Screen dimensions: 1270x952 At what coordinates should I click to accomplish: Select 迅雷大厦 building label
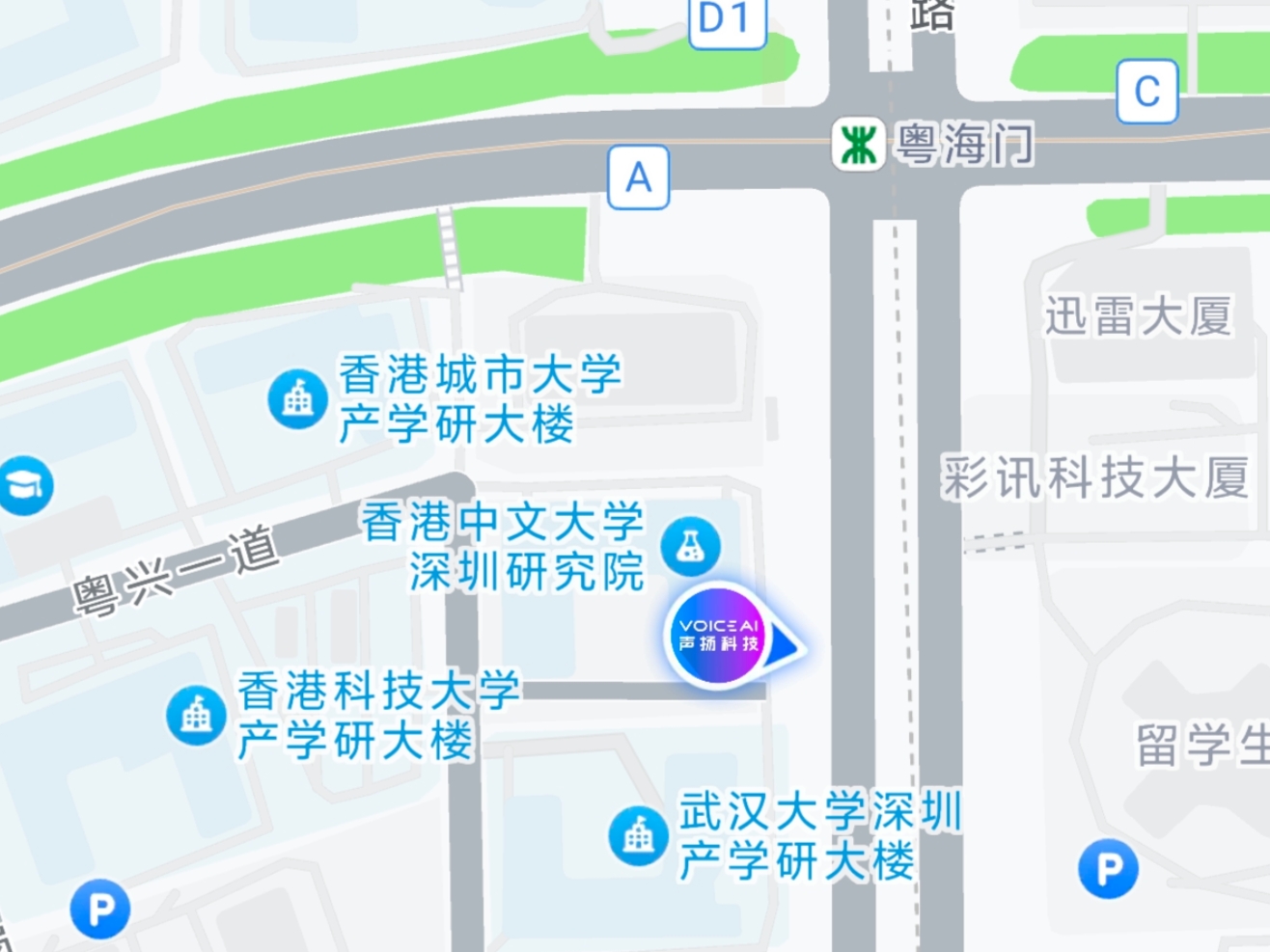(x=1138, y=316)
